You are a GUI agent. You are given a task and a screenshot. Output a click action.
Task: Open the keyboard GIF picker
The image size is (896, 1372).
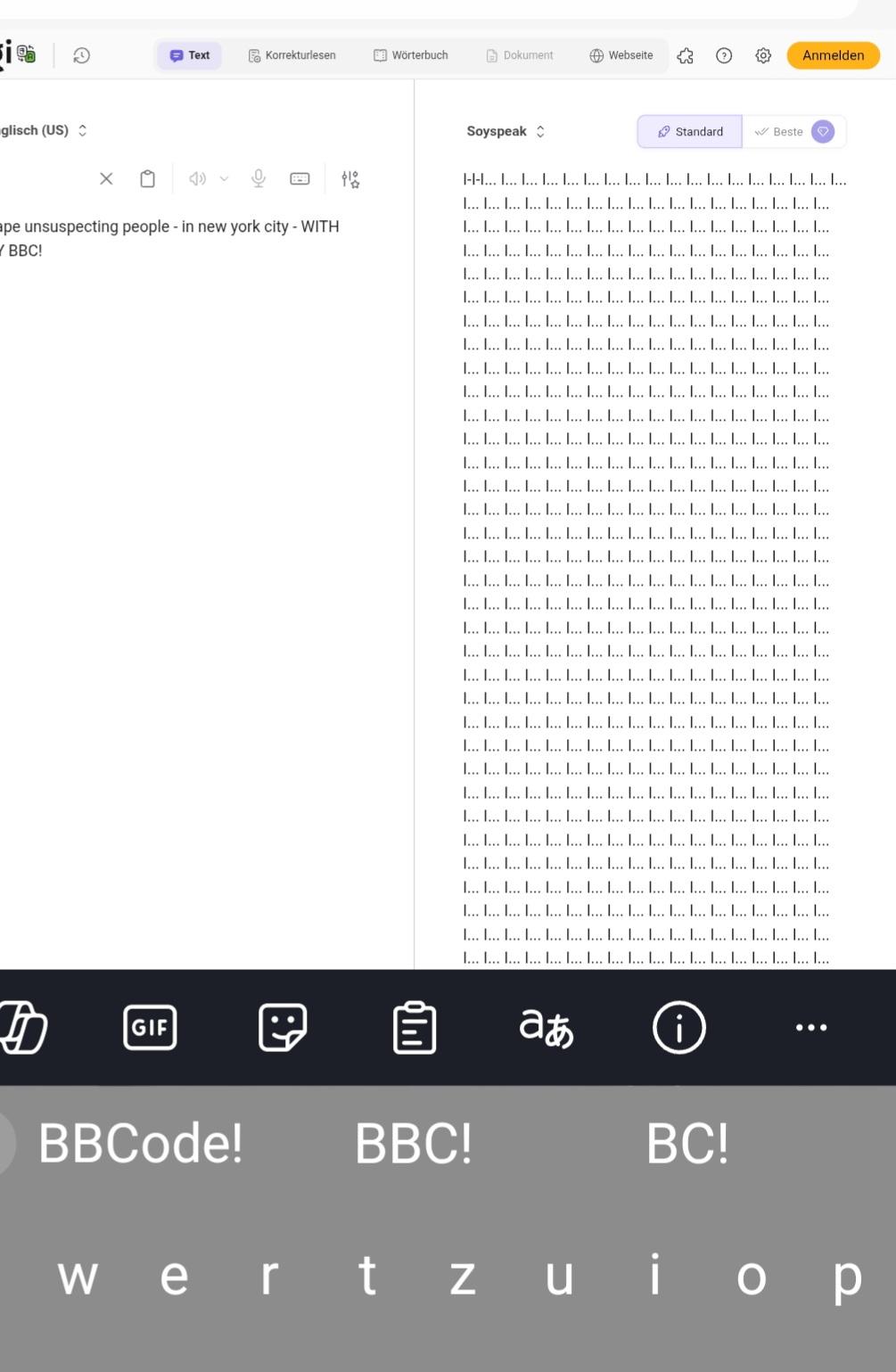pyautogui.click(x=150, y=1027)
